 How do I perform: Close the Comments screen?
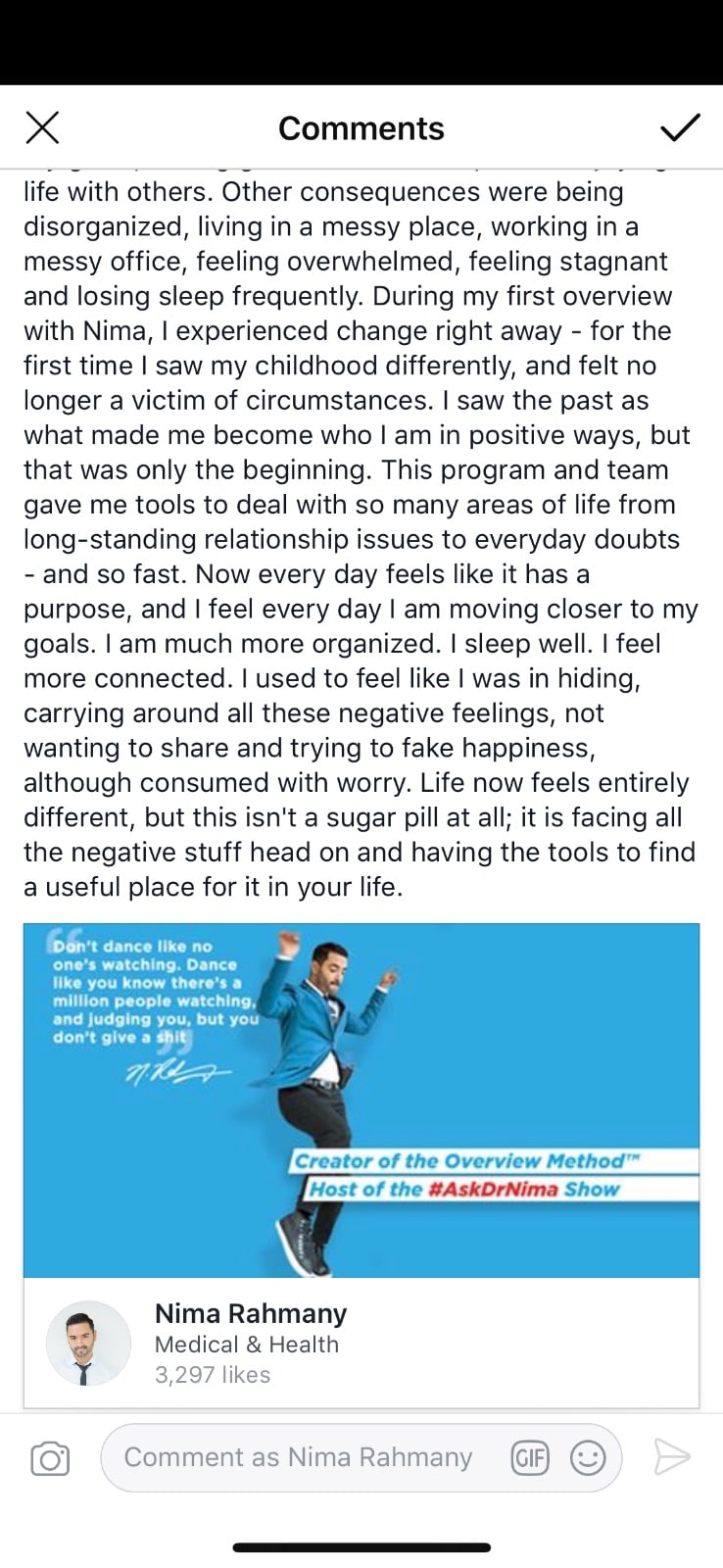(42, 127)
